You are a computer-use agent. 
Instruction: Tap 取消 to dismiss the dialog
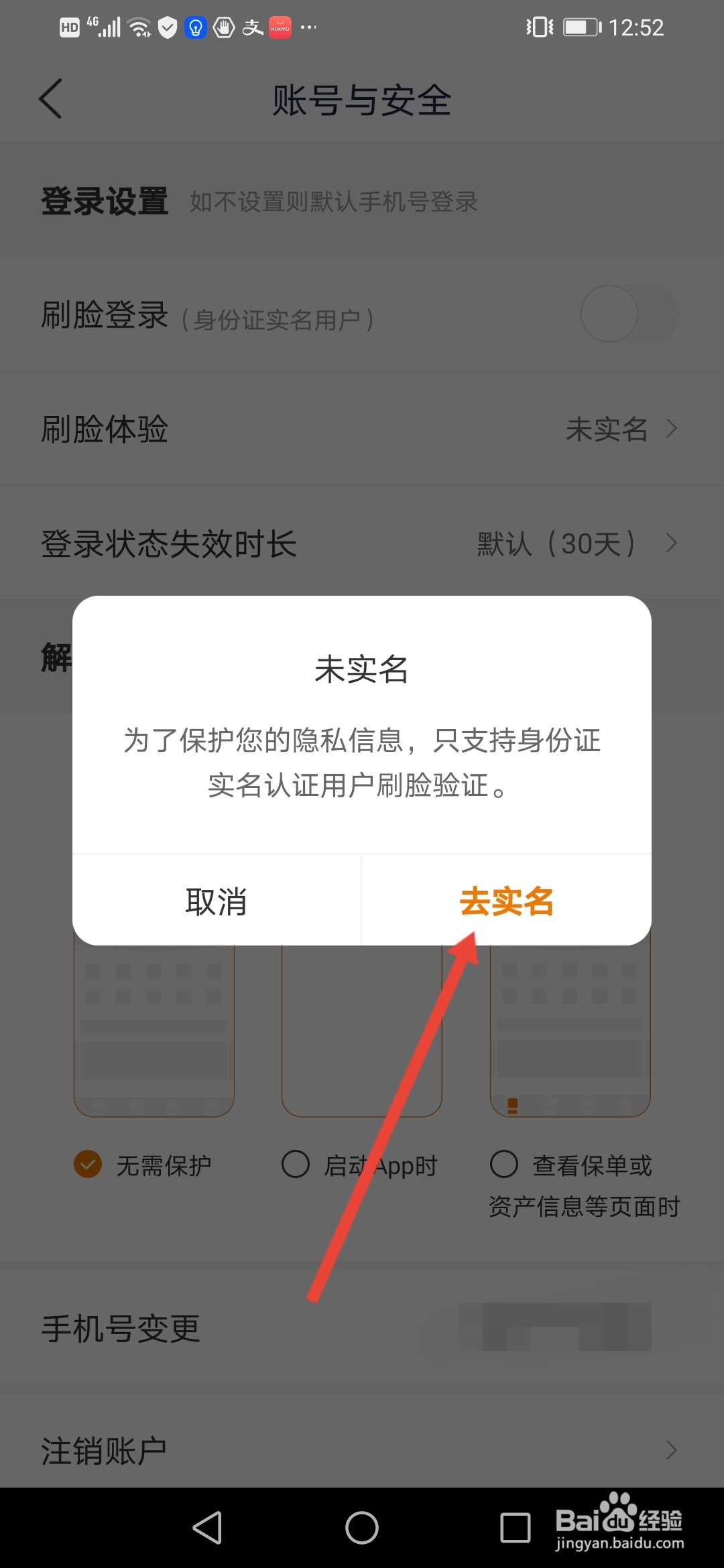point(217,901)
